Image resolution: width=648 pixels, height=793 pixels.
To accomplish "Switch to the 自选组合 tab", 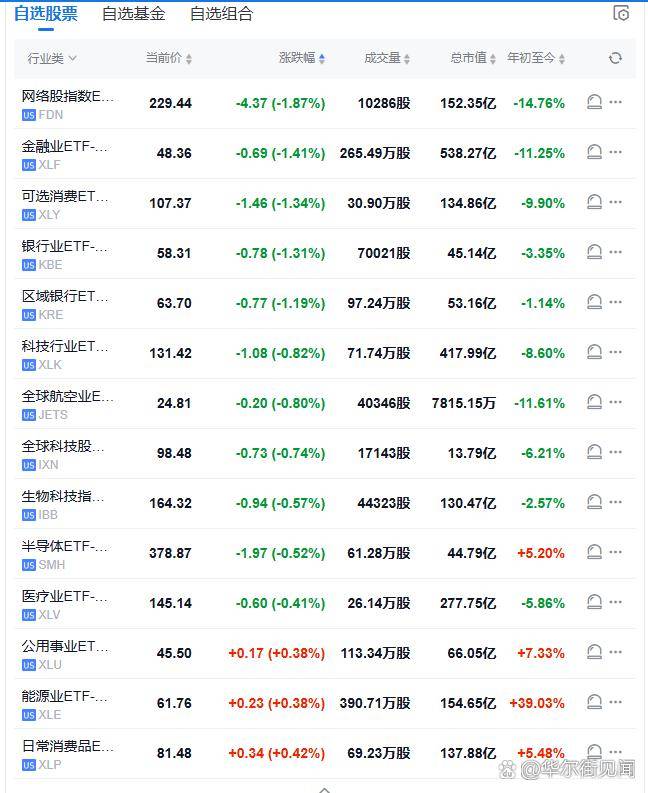I will [221, 14].
